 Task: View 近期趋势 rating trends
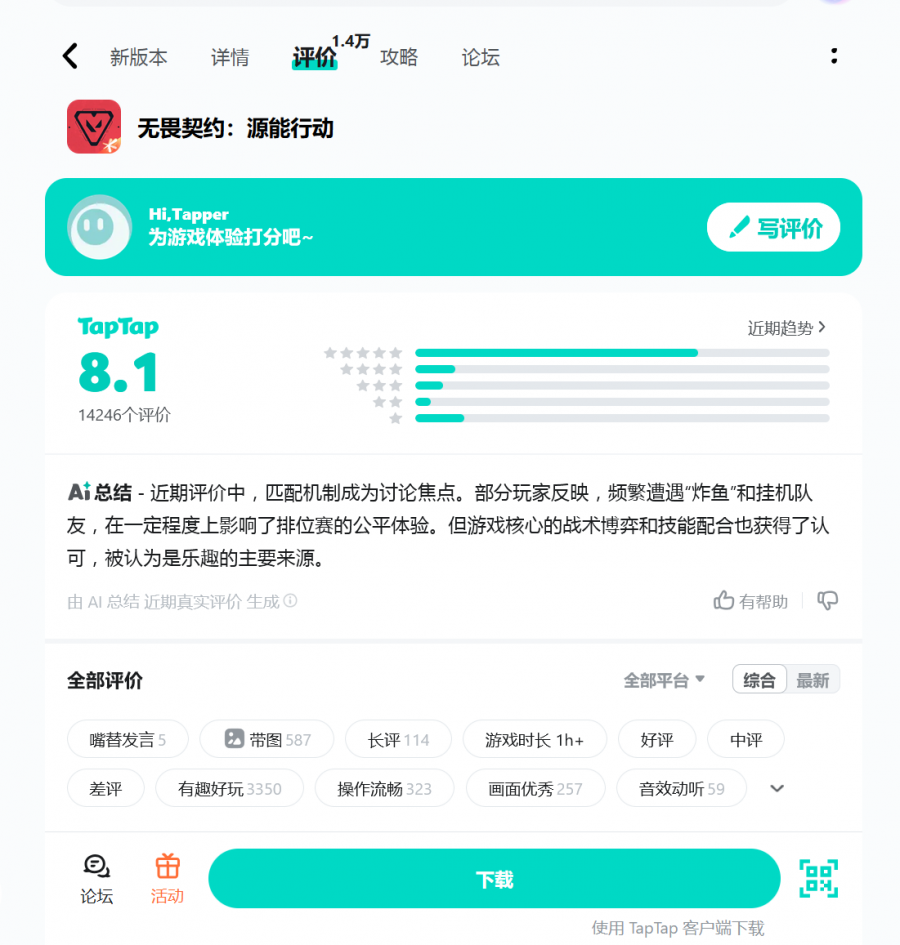pos(787,327)
